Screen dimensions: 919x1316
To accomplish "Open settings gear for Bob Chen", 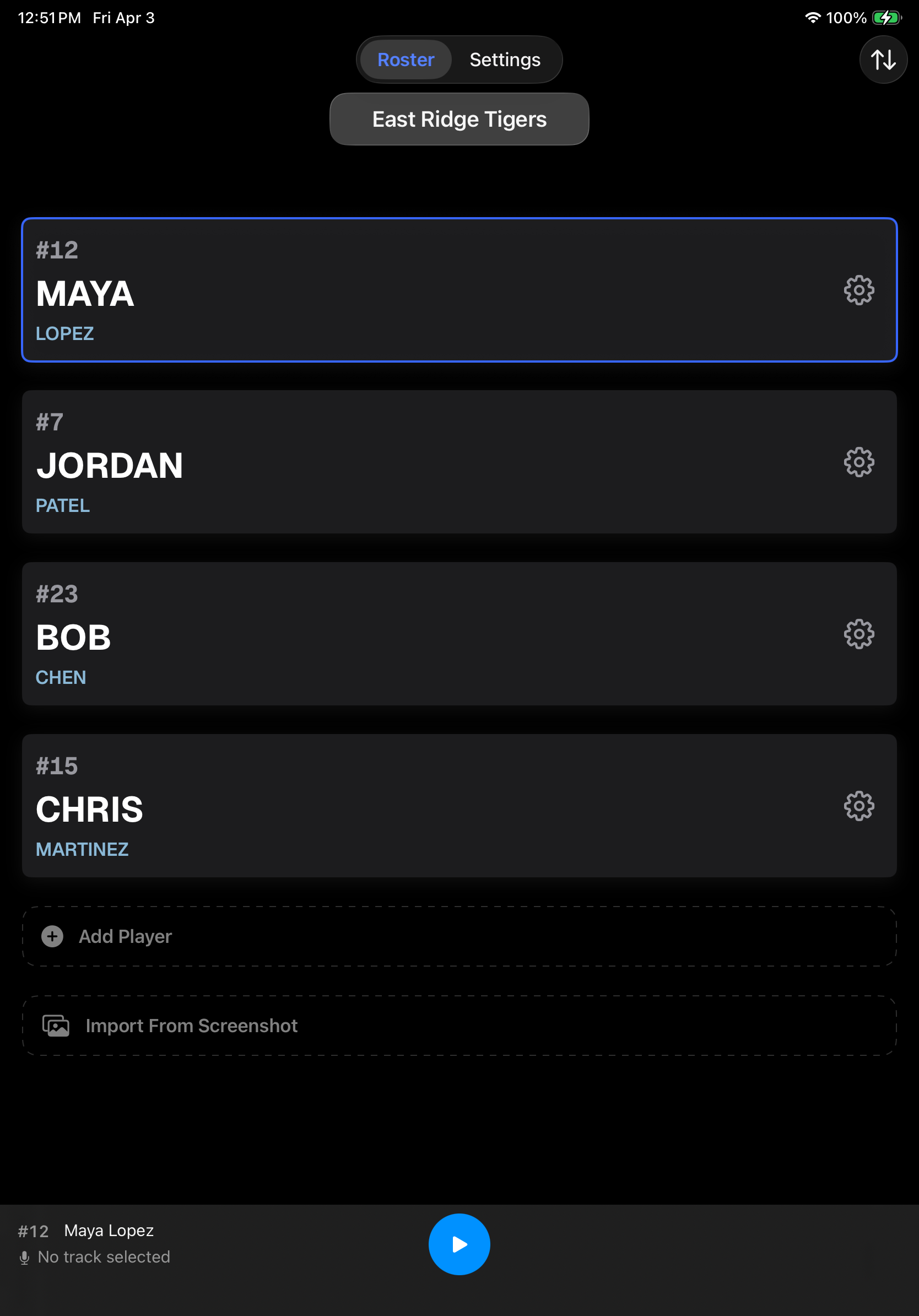I will tap(858, 634).
